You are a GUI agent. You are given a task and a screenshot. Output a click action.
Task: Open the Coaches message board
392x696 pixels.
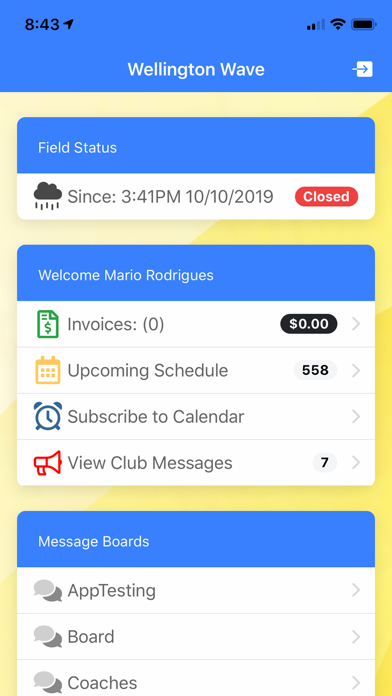pos(196,678)
